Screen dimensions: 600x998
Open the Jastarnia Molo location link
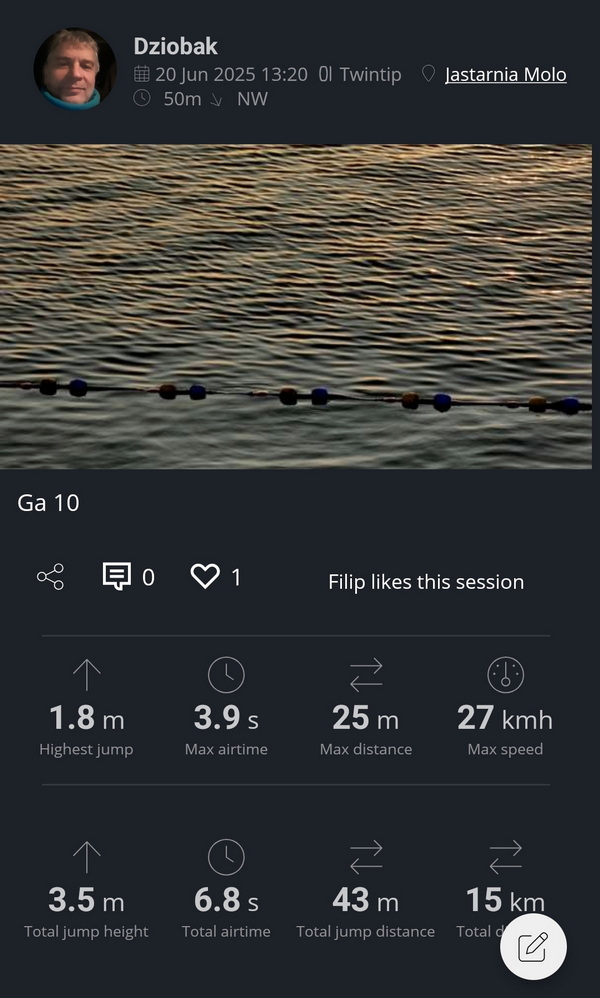pos(505,74)
